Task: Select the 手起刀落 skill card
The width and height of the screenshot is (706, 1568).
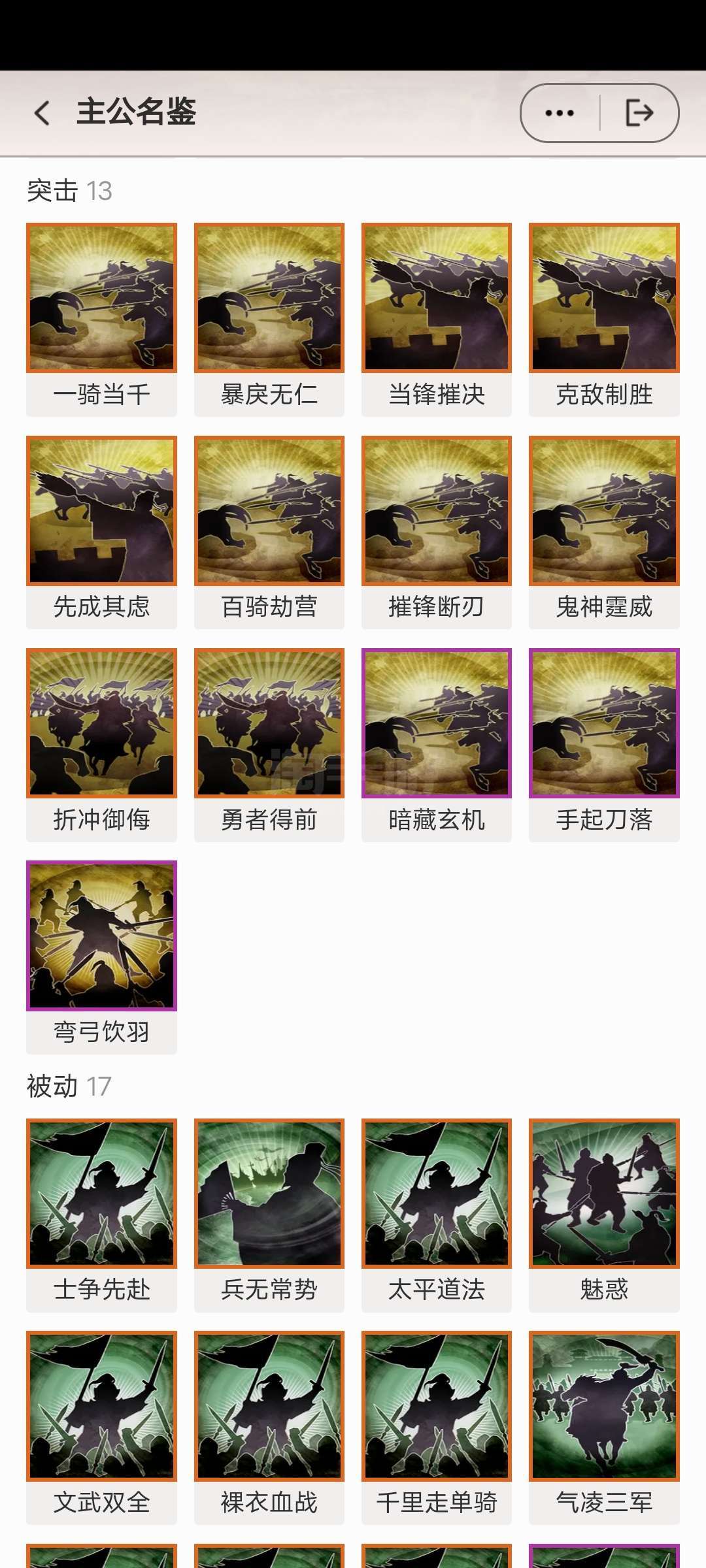Action: (x=604, y=723)
